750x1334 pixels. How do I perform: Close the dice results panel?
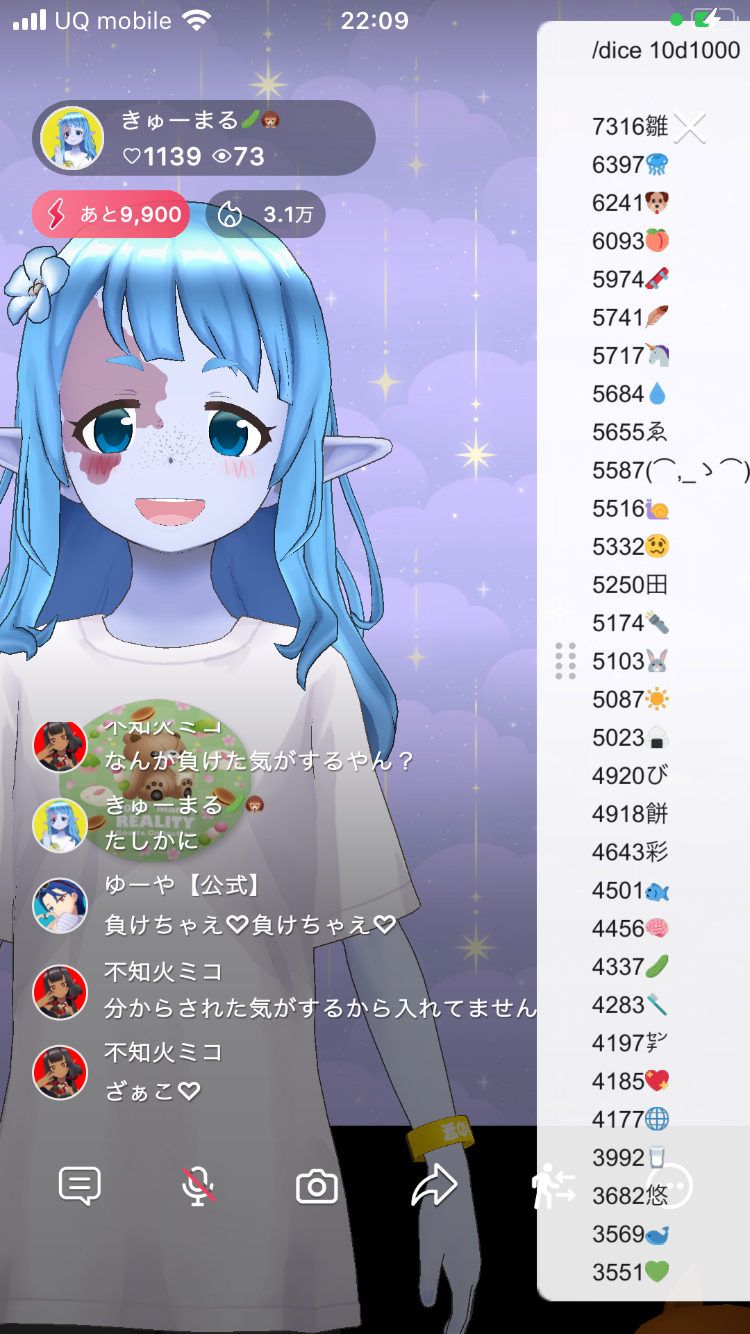click(690, 128)
